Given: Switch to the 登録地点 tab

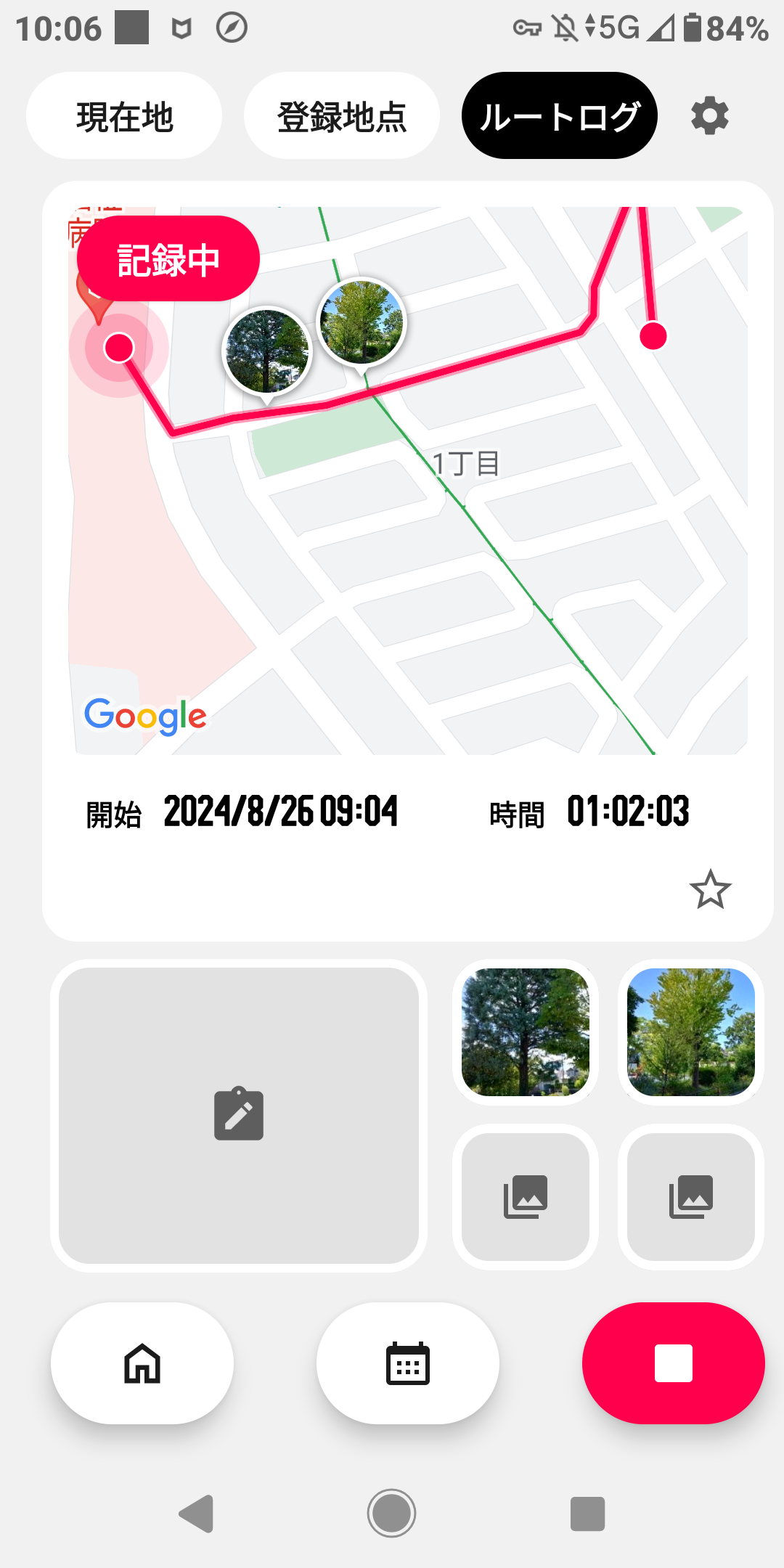Looking at the screenshot, I should (x=341, y=116).
